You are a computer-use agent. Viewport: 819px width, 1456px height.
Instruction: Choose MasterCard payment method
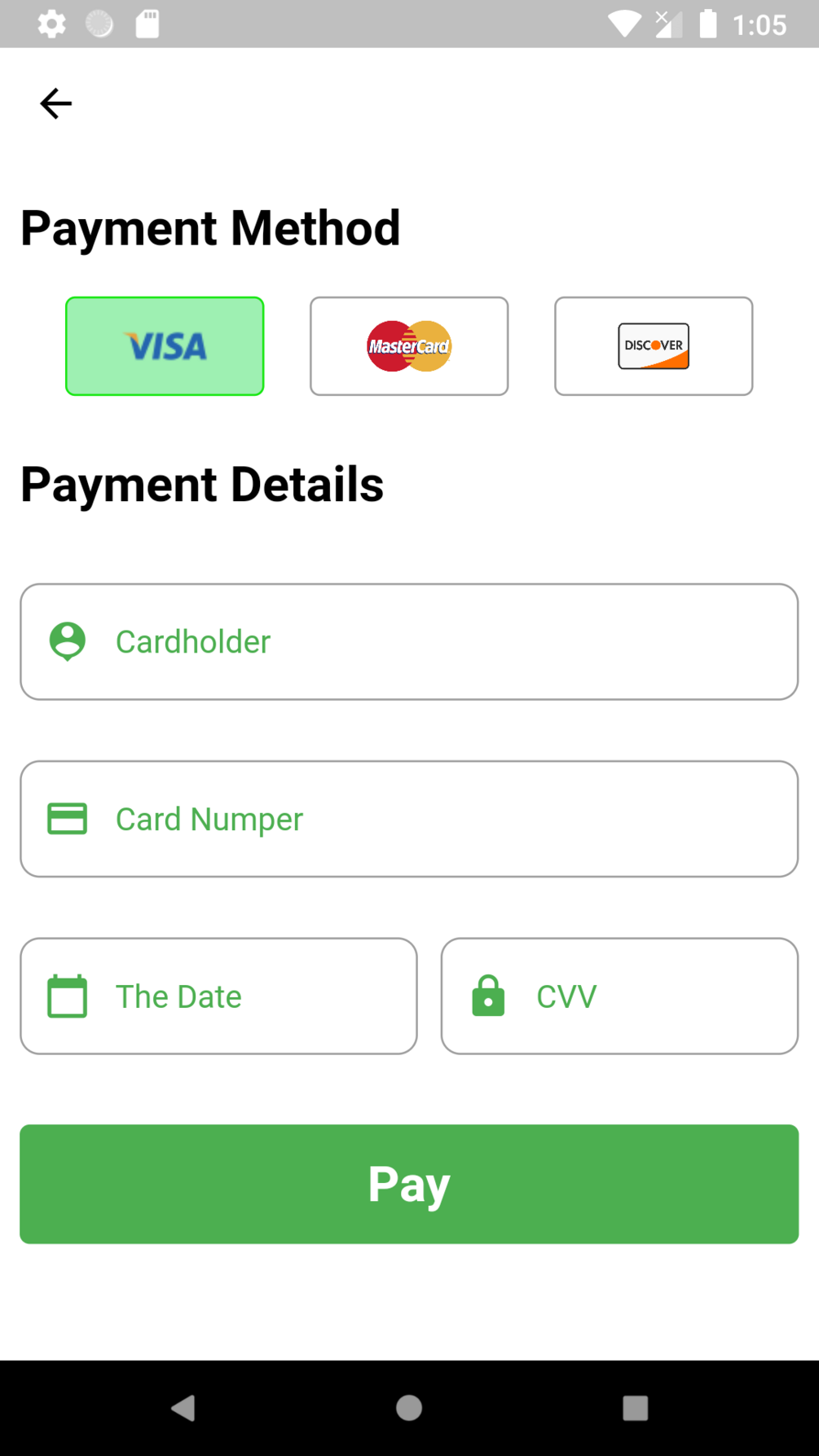(x=409, y=346)
